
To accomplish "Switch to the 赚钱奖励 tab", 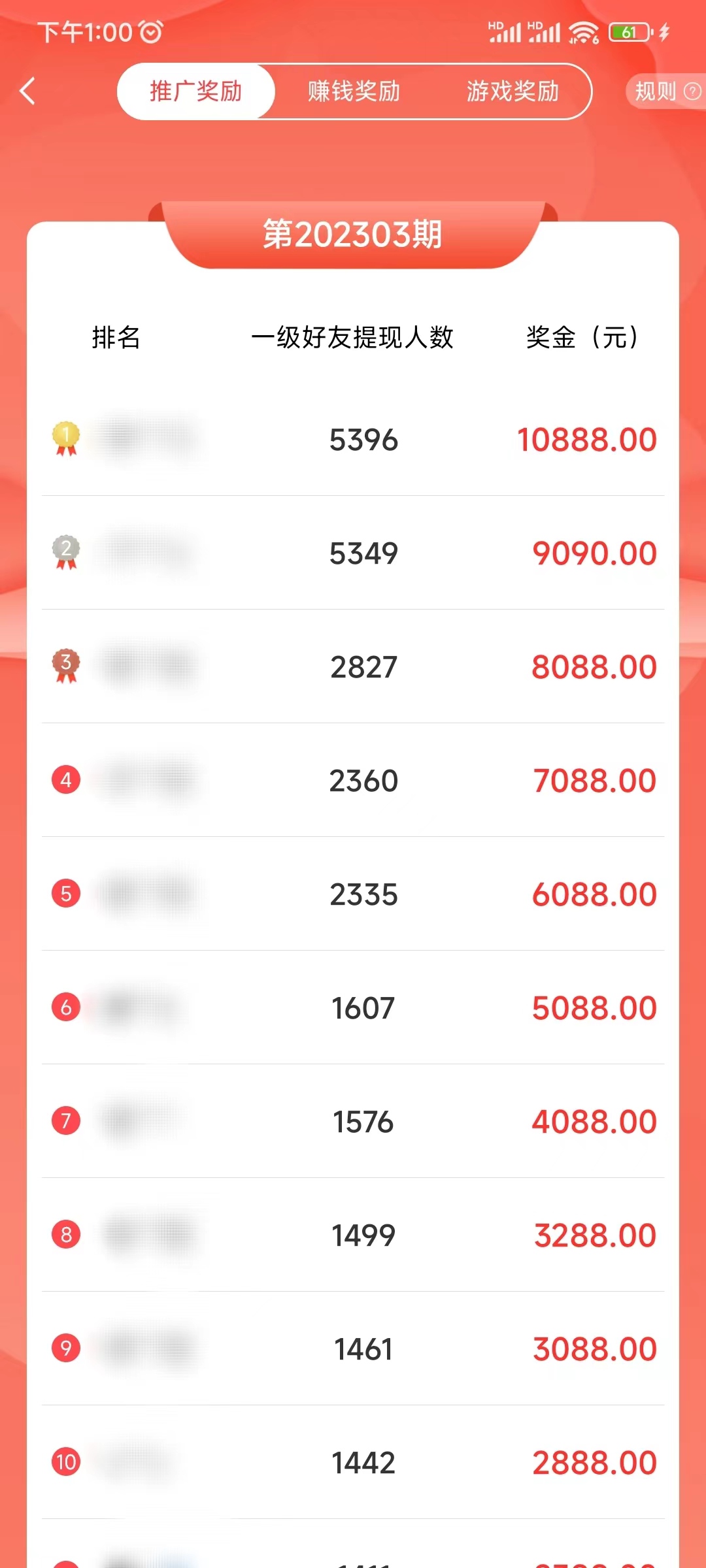I will [353, 91].
